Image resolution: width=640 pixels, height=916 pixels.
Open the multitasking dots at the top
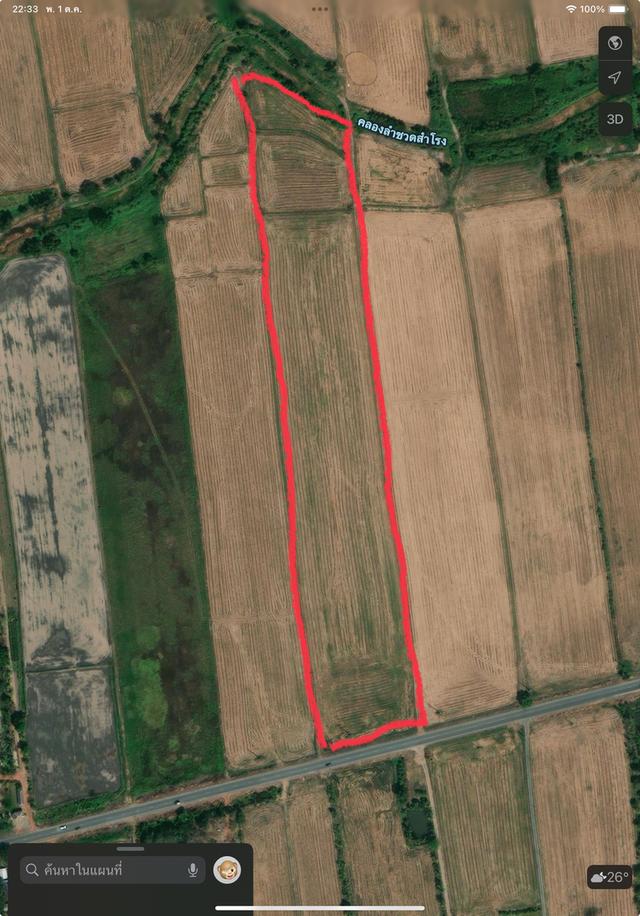click(320, 8)
